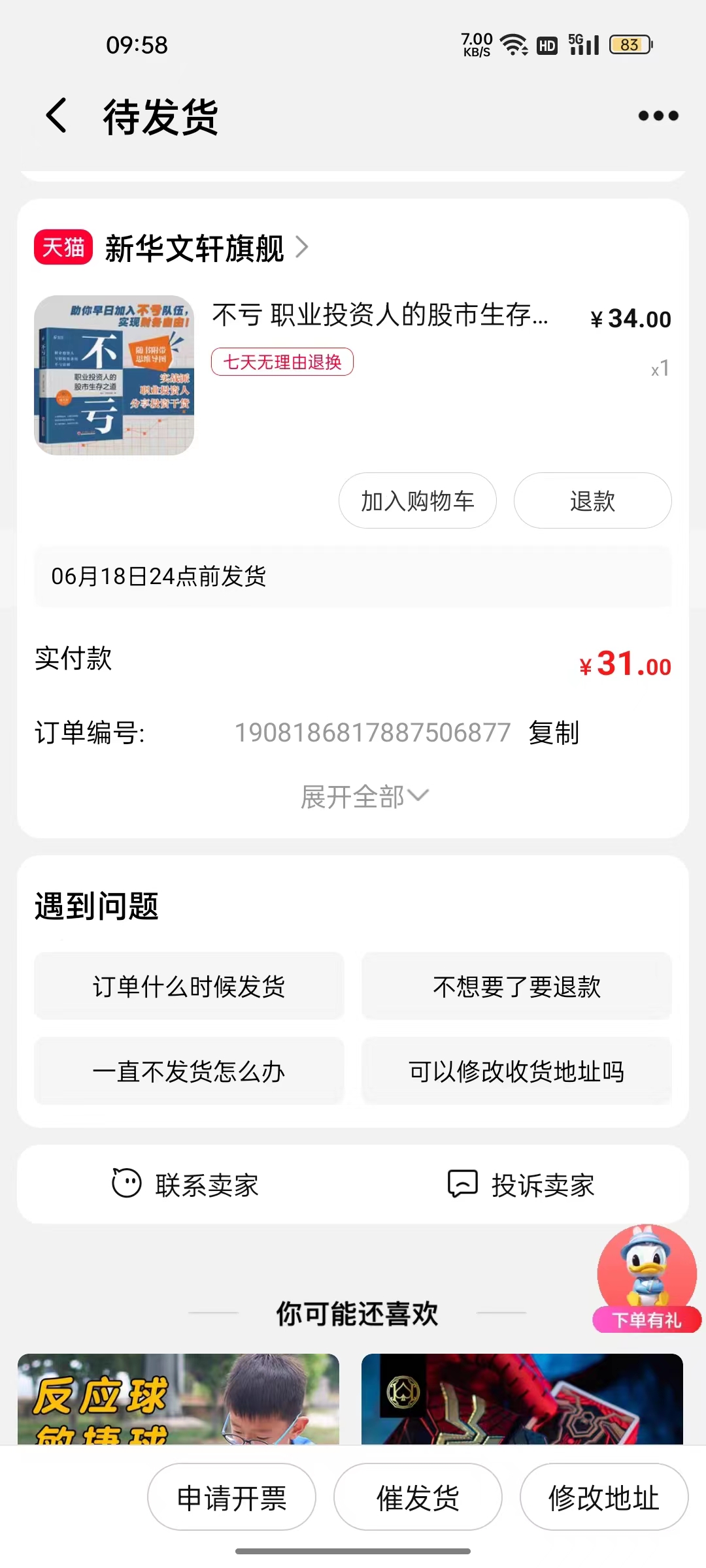Image resolution: width=706 pixels, height=1568 pixels.
Task: Go back from the 待发货 page
Action: tap(58, 116)
